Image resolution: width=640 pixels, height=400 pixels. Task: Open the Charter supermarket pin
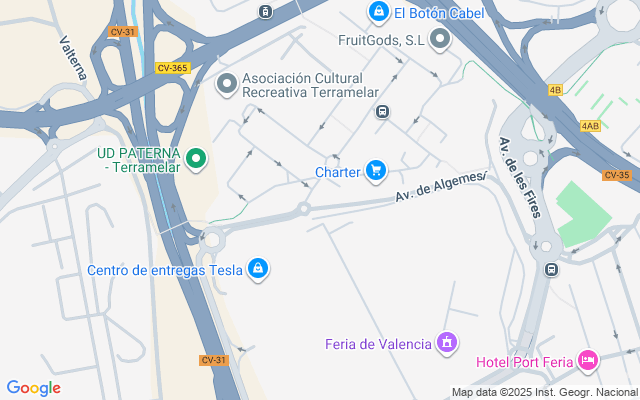pos(375,171)
